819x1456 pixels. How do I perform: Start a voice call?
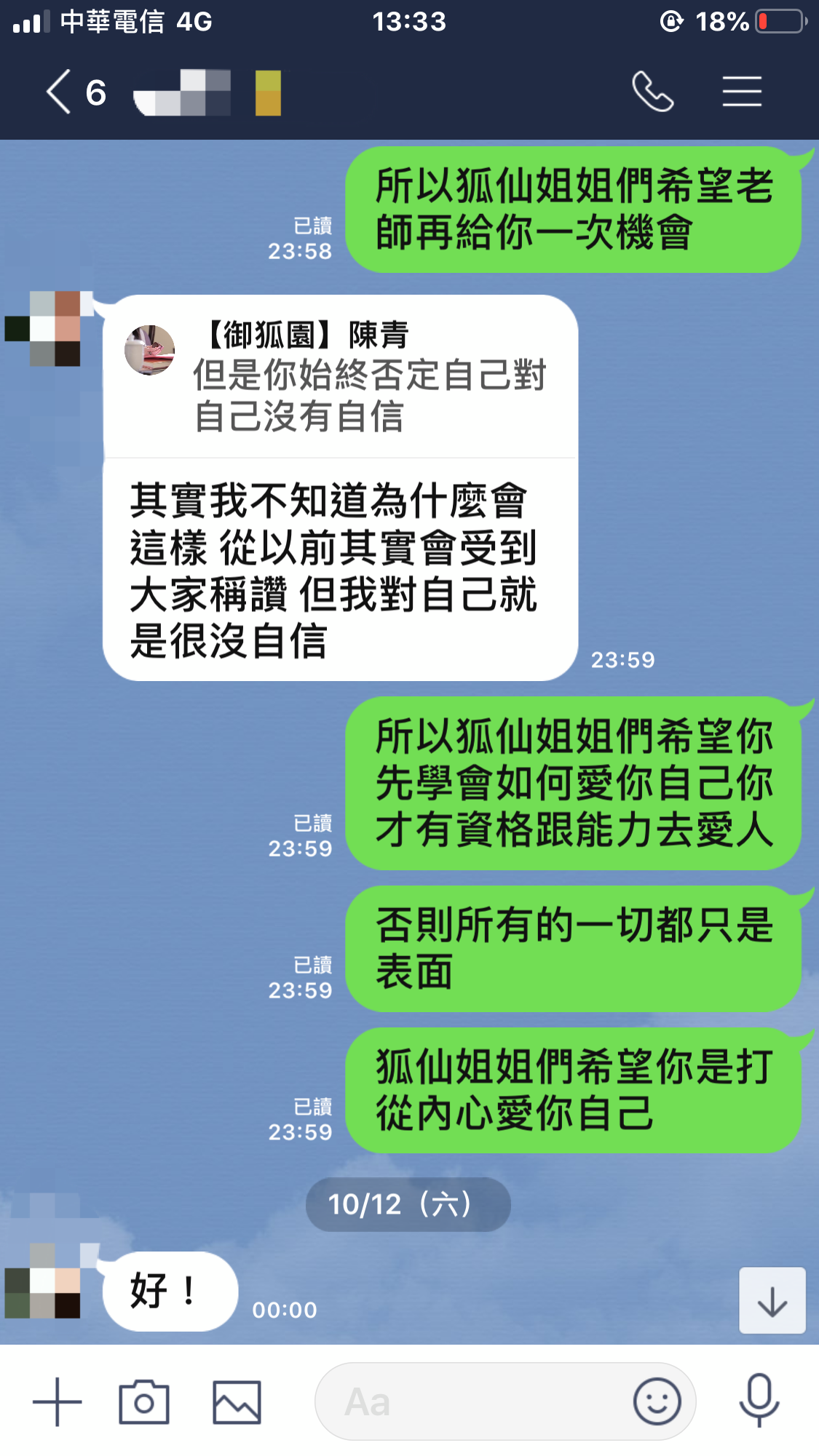[x=652, y=92]
